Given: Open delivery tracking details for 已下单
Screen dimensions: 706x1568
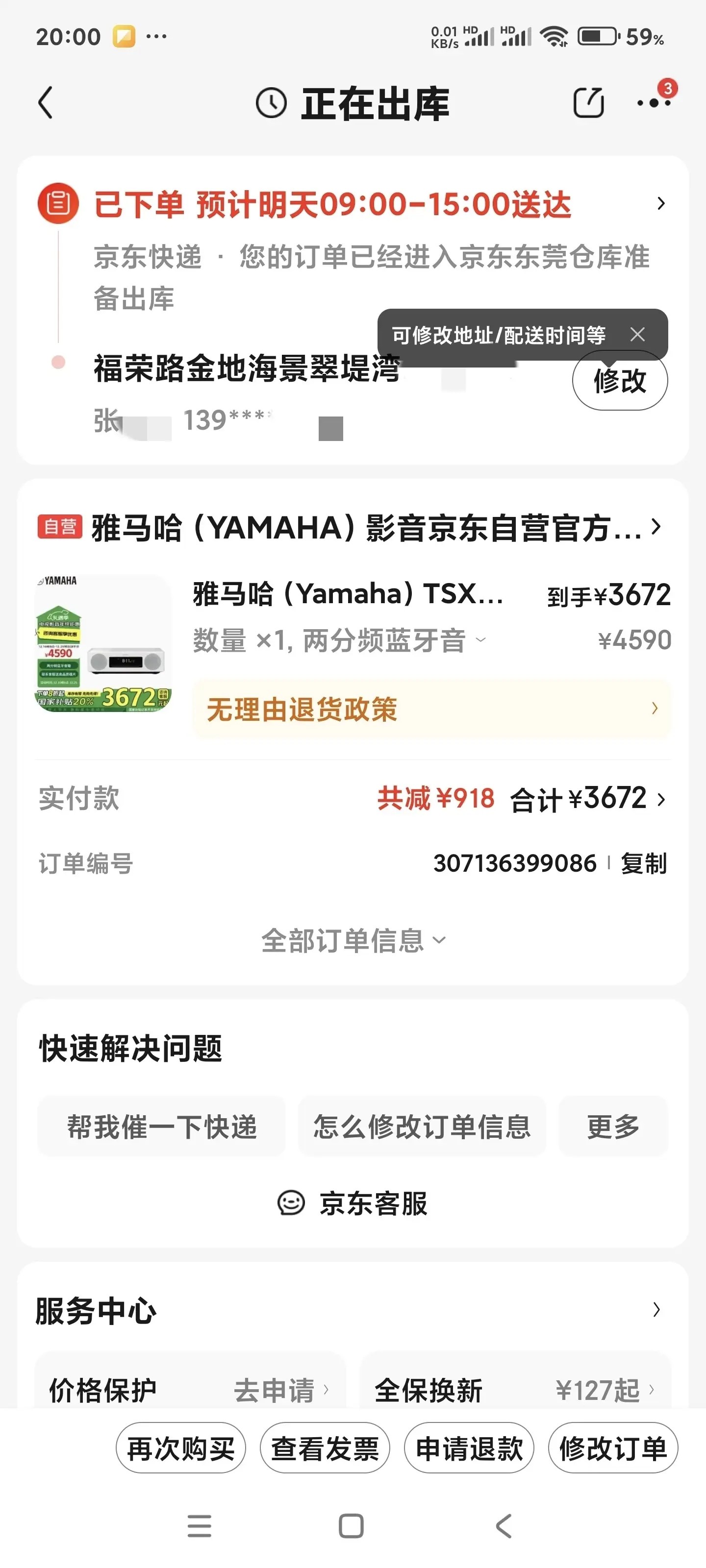Looking at the screenshot, I should [660, 203].
